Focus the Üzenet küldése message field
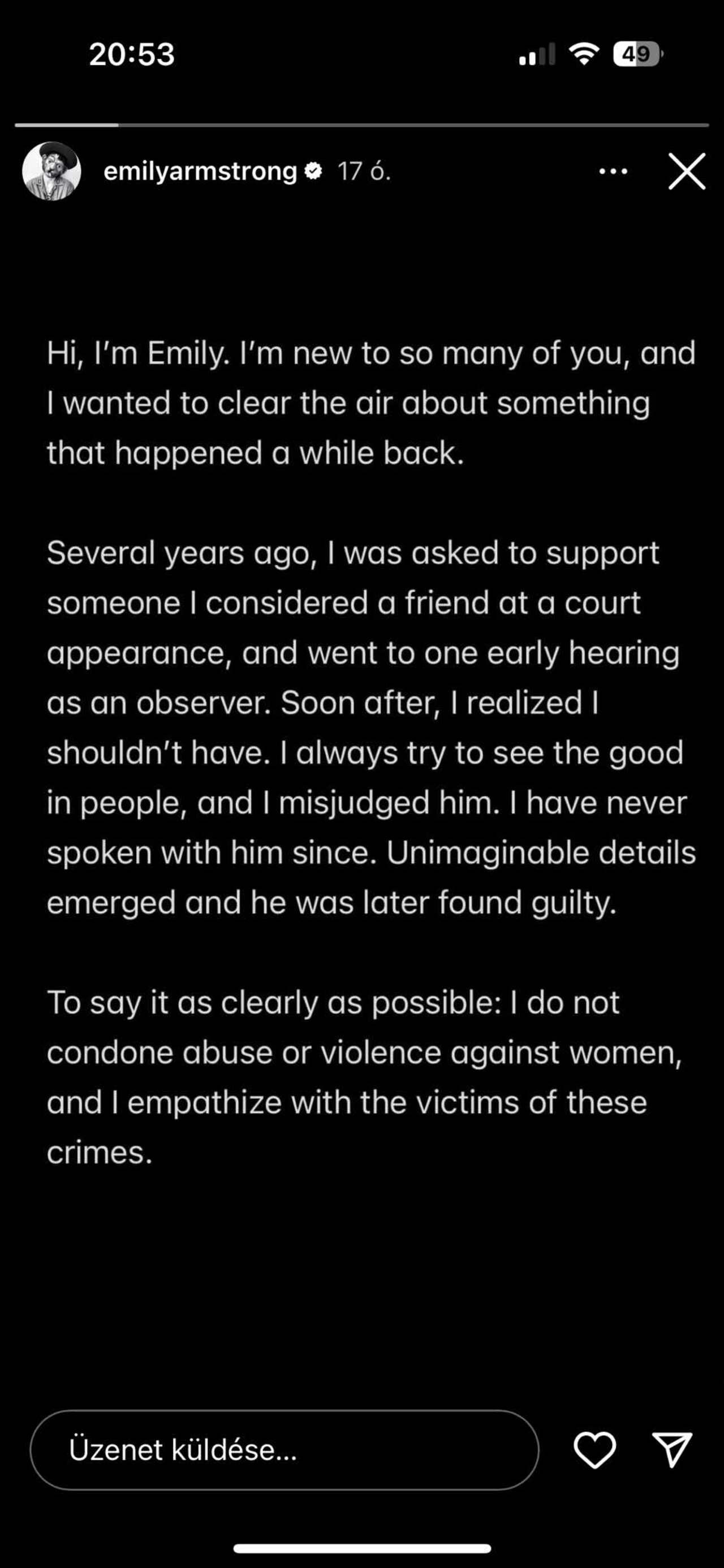724x1568 pixels. tap(285, 1450)
